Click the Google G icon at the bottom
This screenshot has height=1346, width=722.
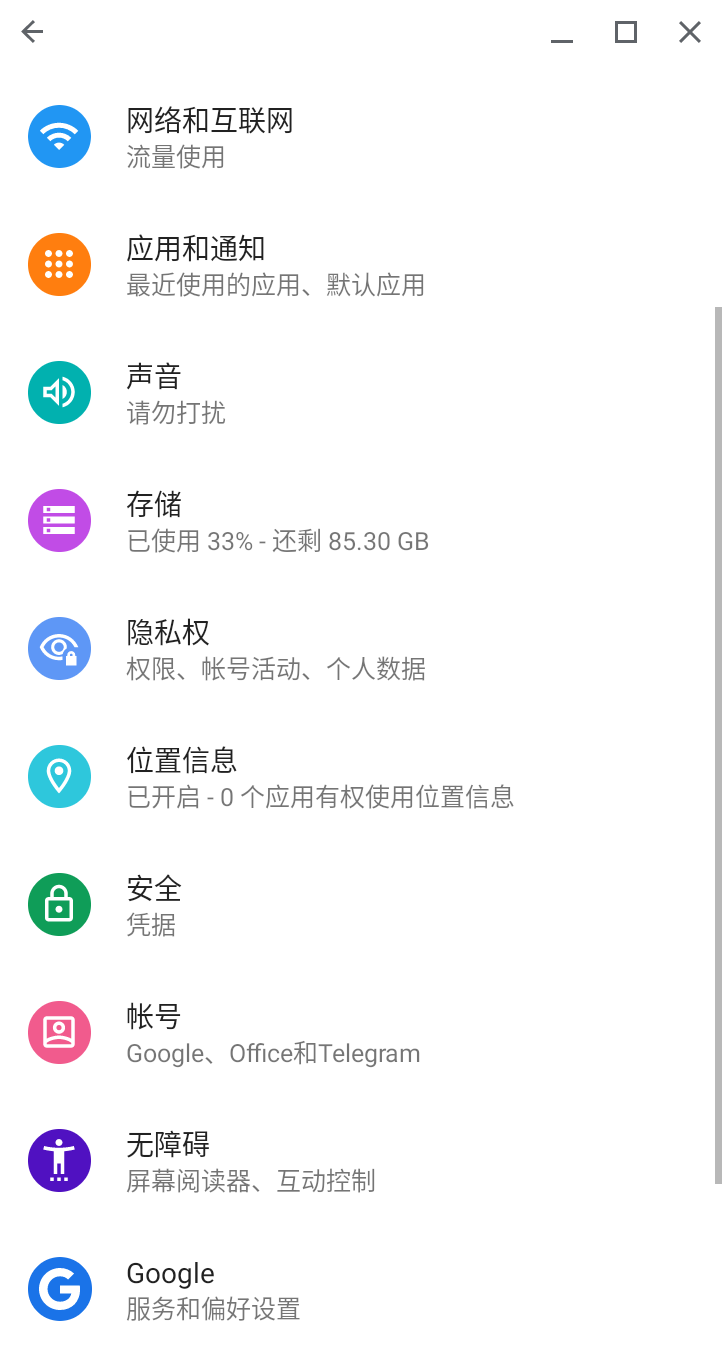tap(59, 1288)
